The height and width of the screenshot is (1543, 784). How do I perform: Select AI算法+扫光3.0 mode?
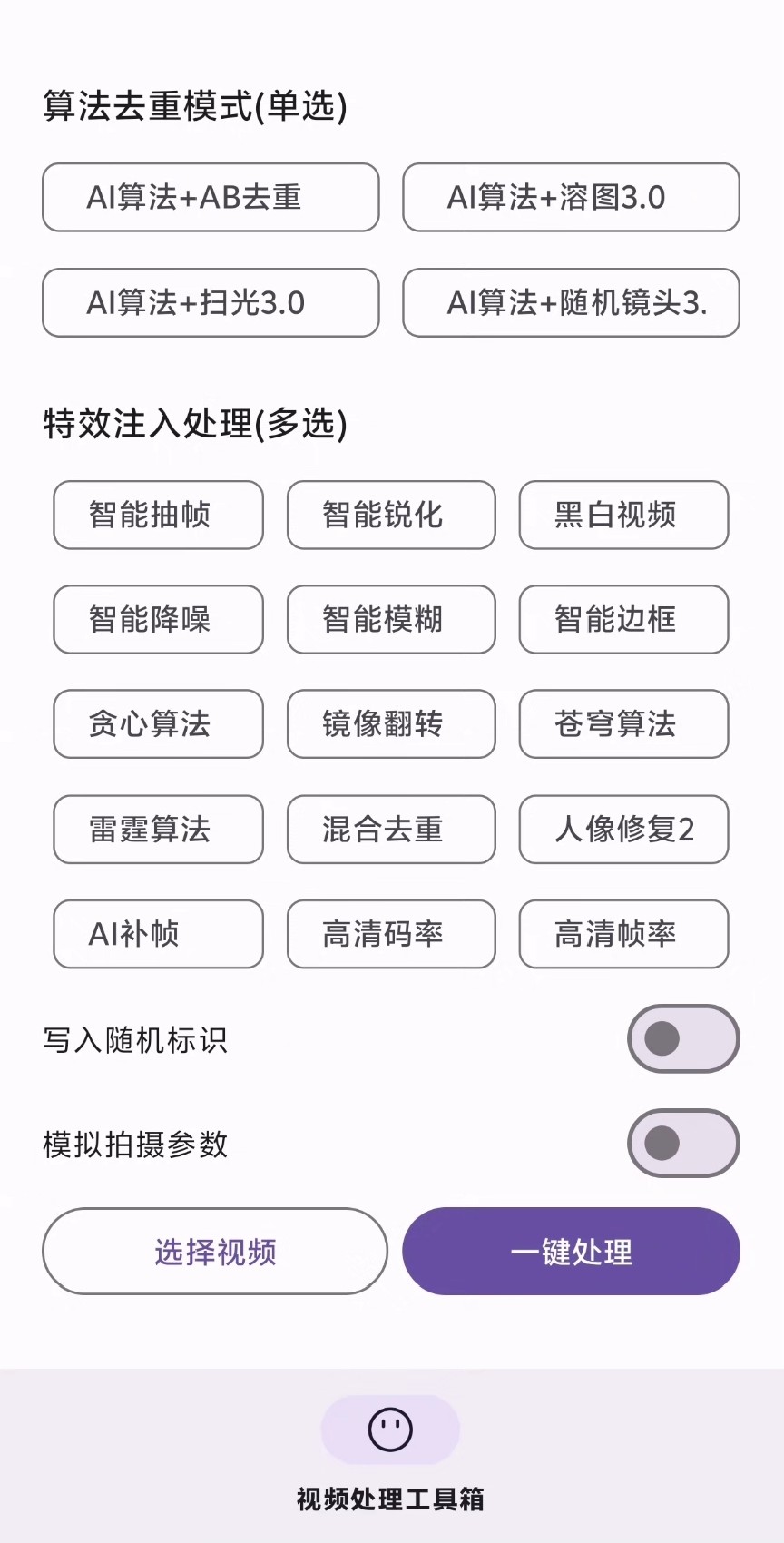click(211, 303)
